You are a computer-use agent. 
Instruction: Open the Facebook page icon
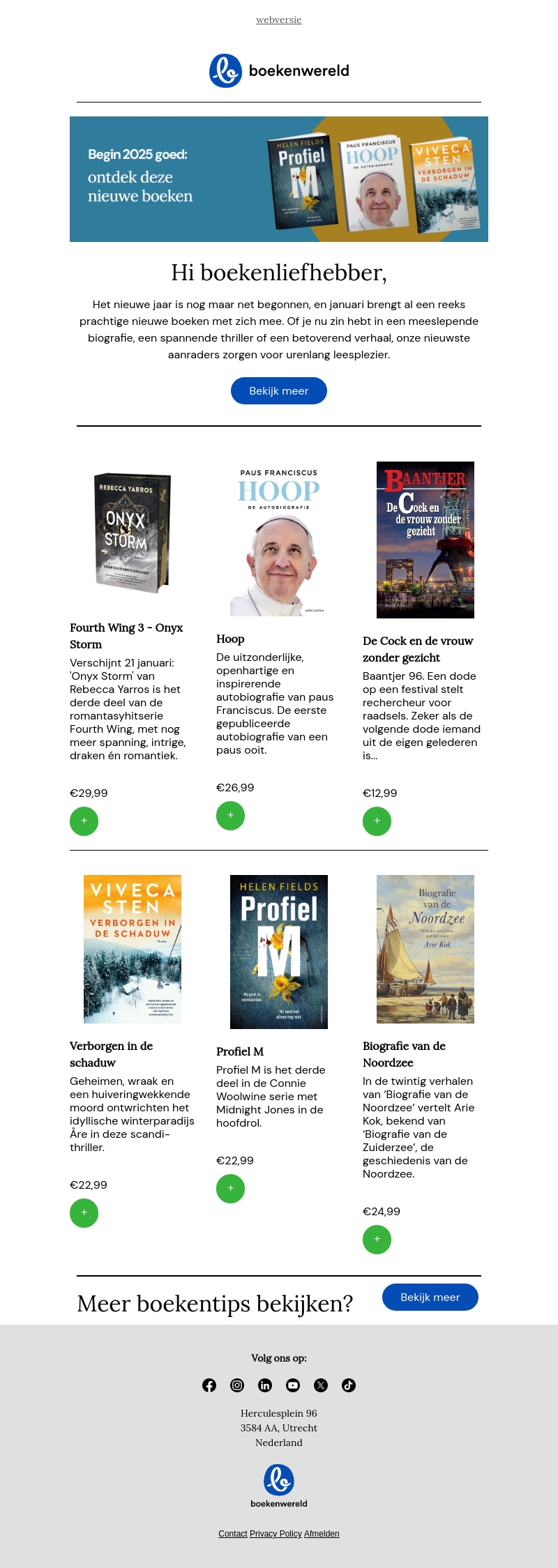209,1385
